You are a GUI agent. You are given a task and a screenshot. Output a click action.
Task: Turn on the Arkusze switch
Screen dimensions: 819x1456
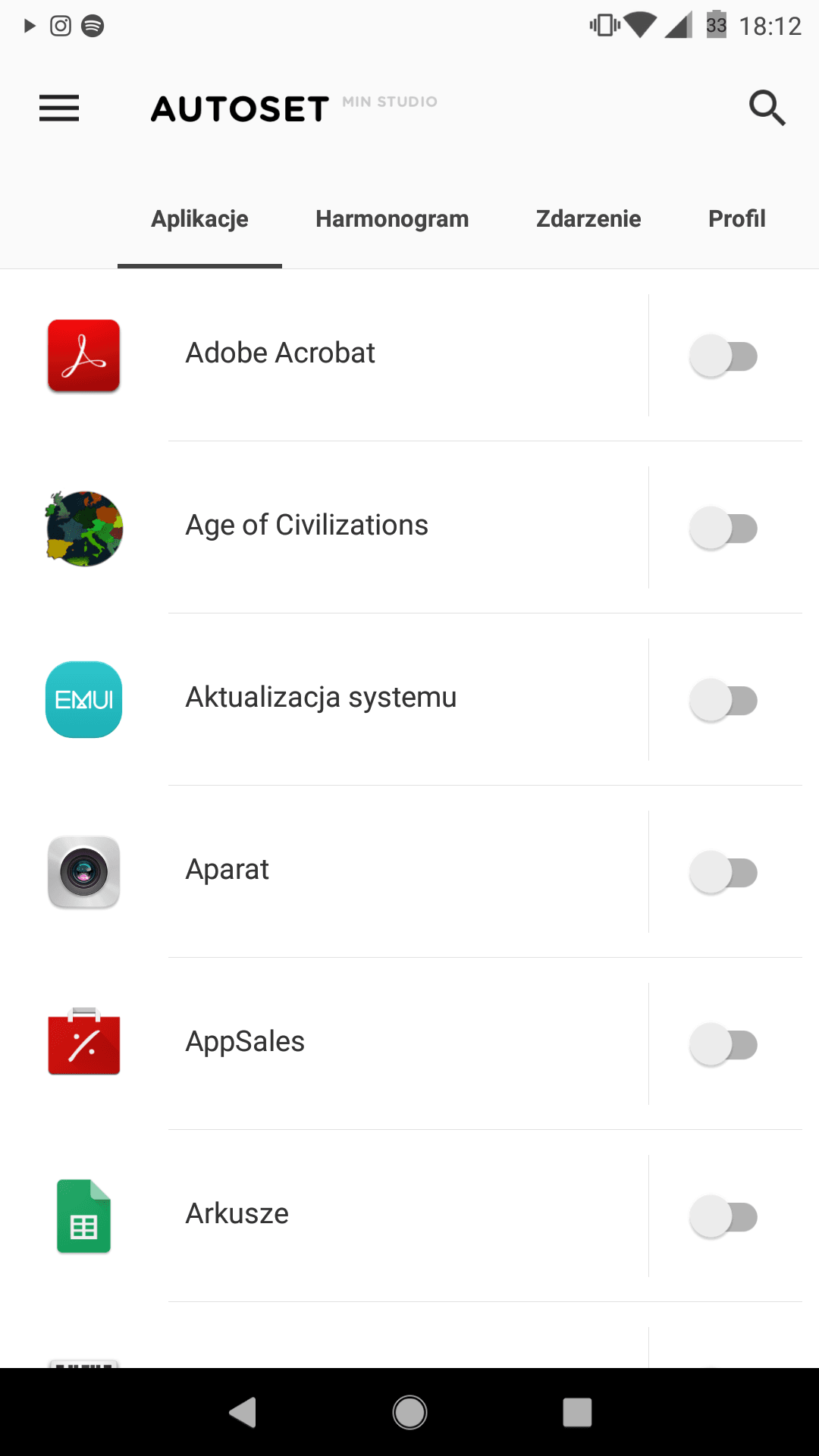point(724,1217)
